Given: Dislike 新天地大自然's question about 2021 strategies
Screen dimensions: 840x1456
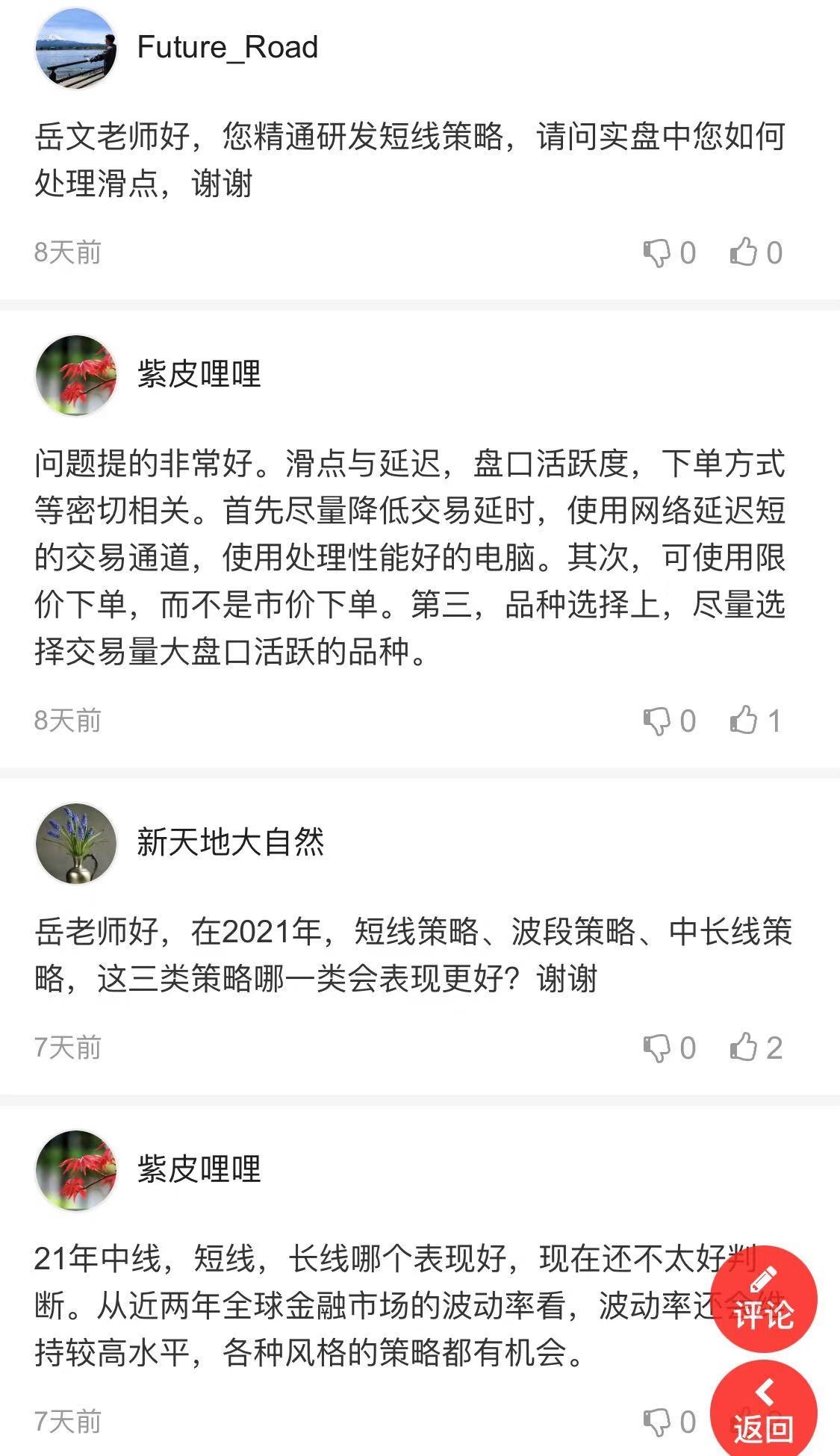Looking at the screenshot, I should pyautogui.click(x=657, y=1048).
